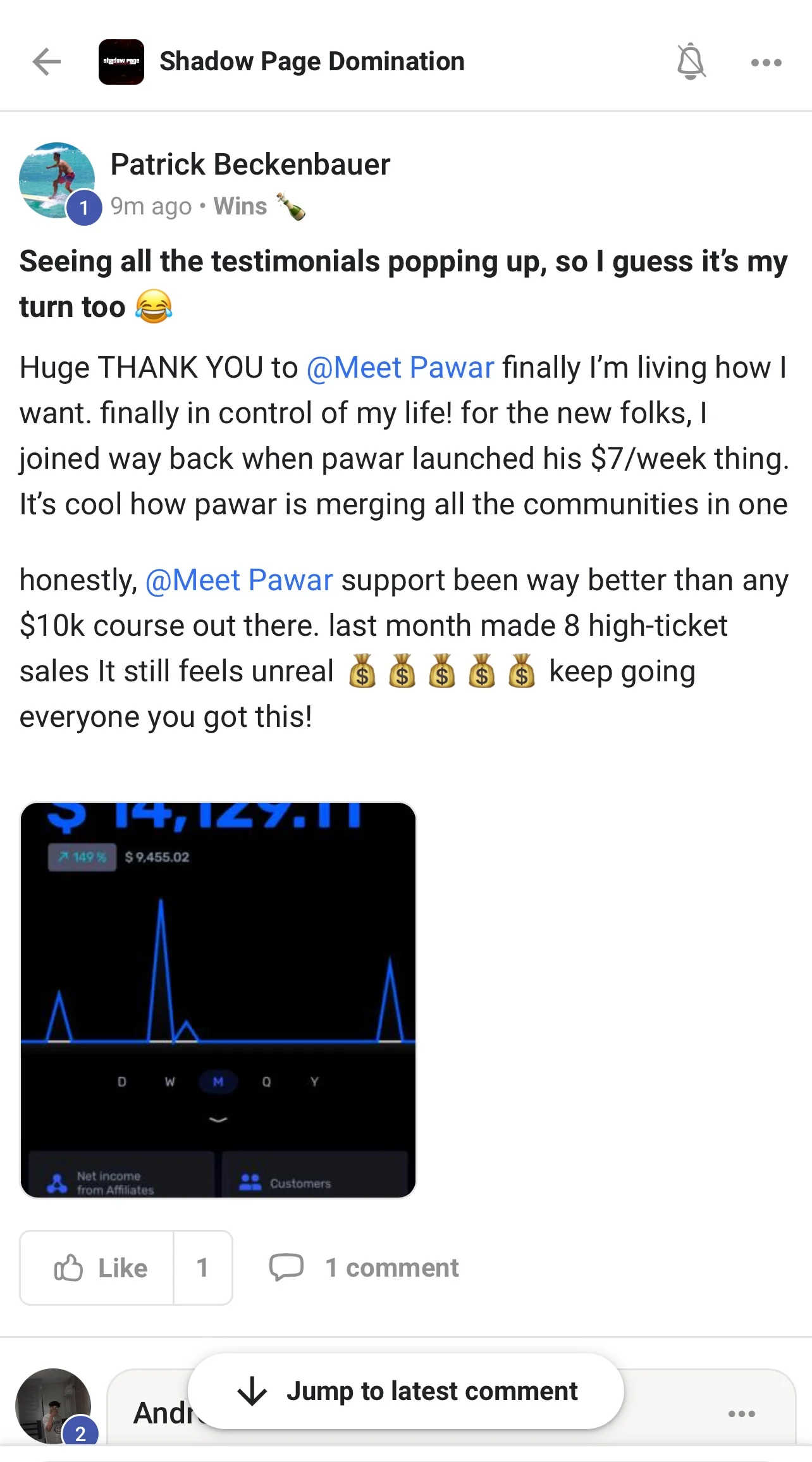Toggle the notification bell for this post

691,62
